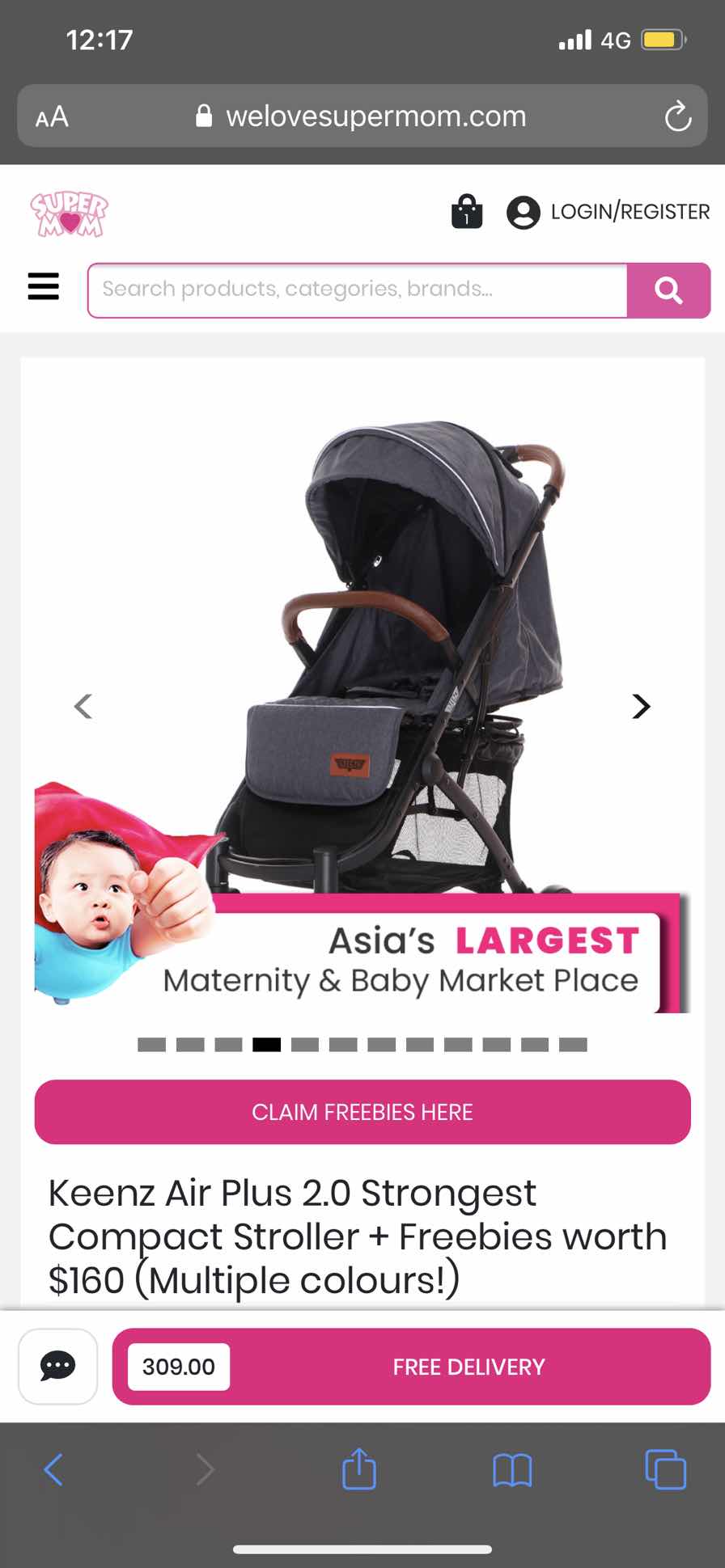Image resolution: width=725 pixels, height=1568 pixels.
Task: Go back in Safari
Action: [53, 1469]
